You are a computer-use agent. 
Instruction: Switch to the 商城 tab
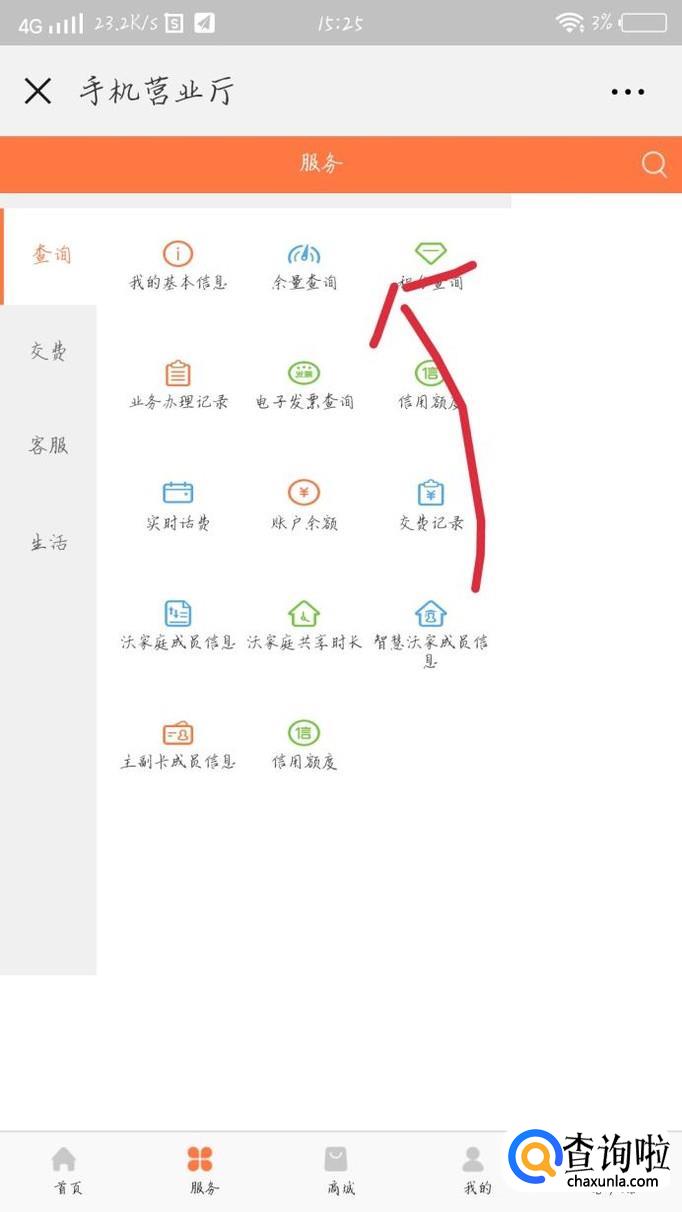click(x=337, y=1171)
